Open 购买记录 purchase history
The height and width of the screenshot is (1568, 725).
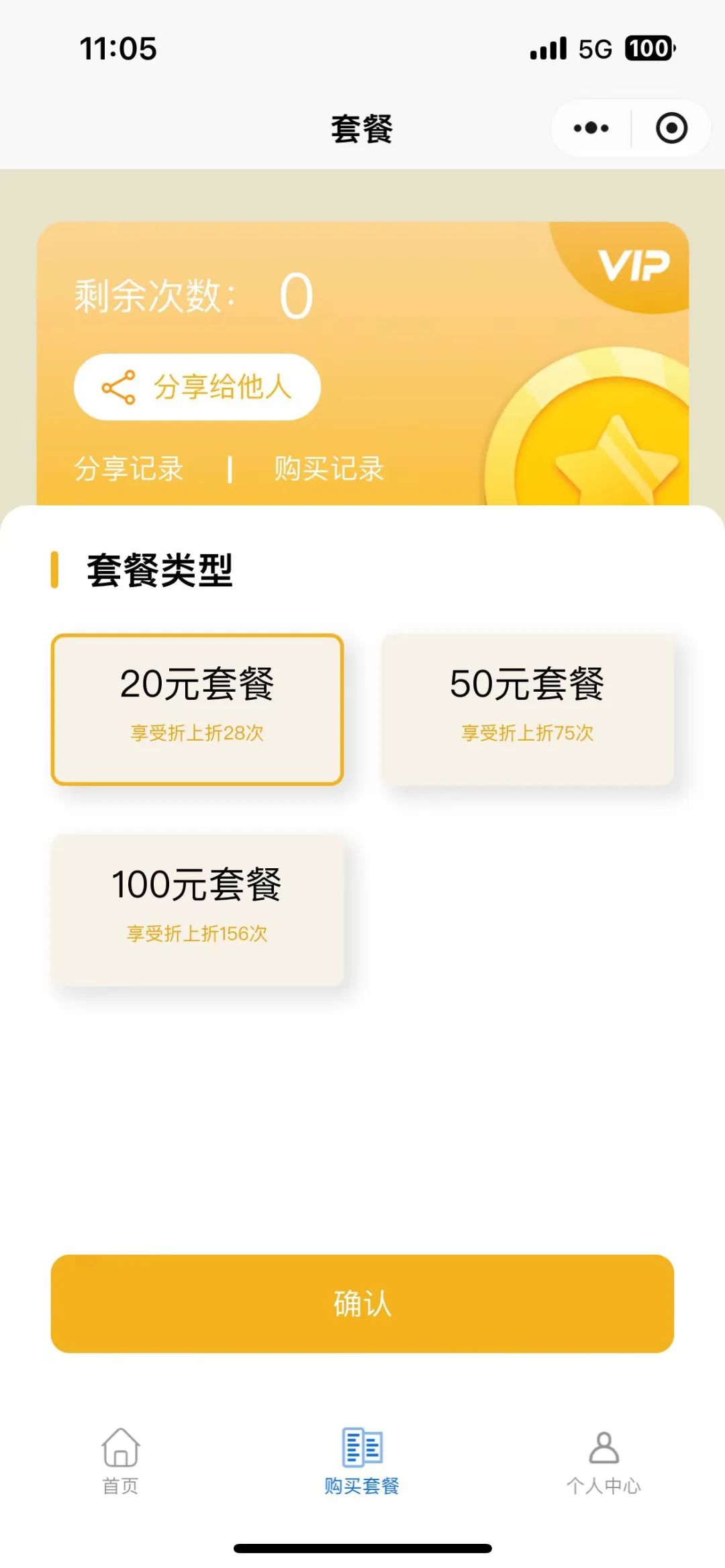[328, 468]
